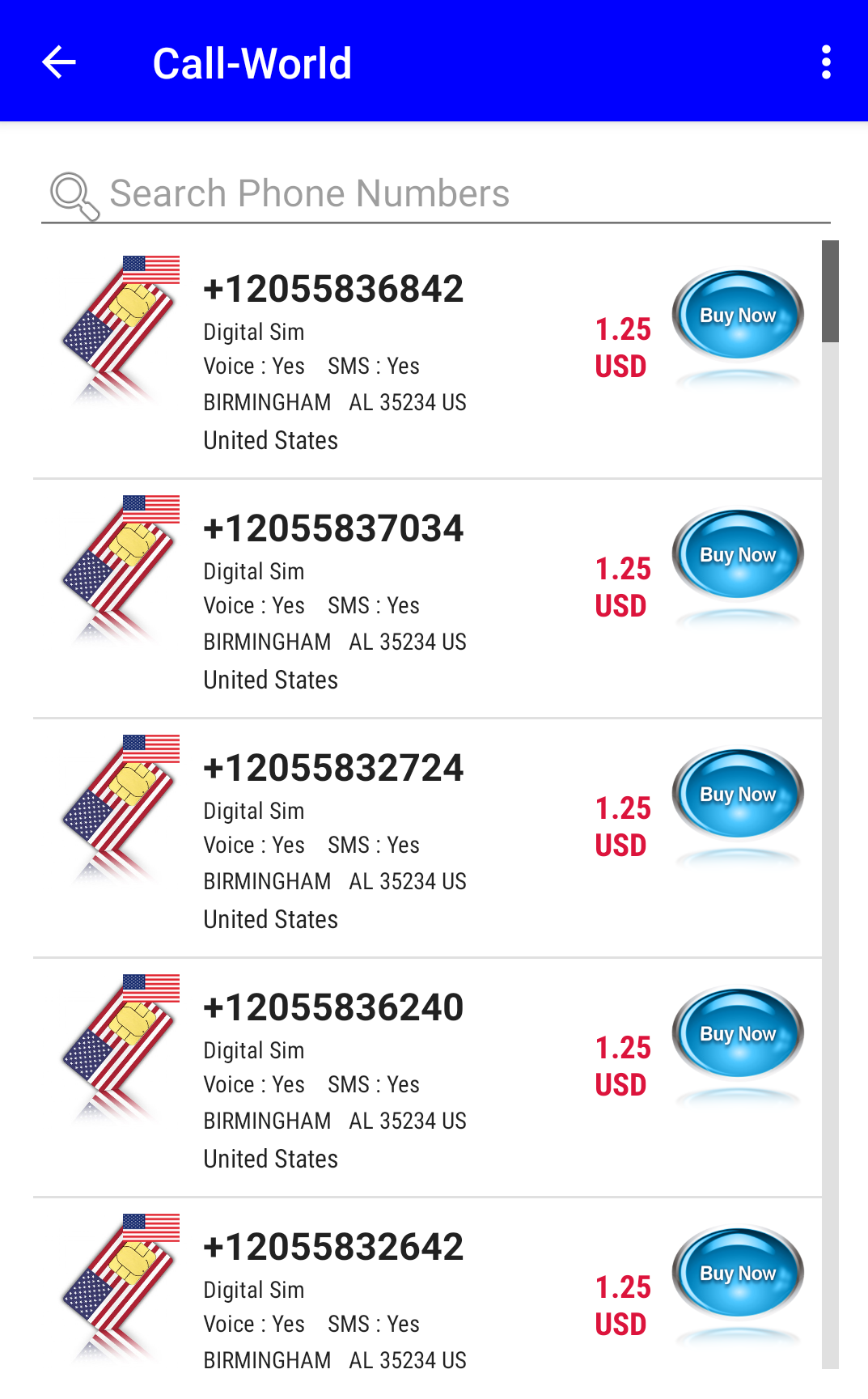Tap Buy Now for +12055832724

(738, 794)
